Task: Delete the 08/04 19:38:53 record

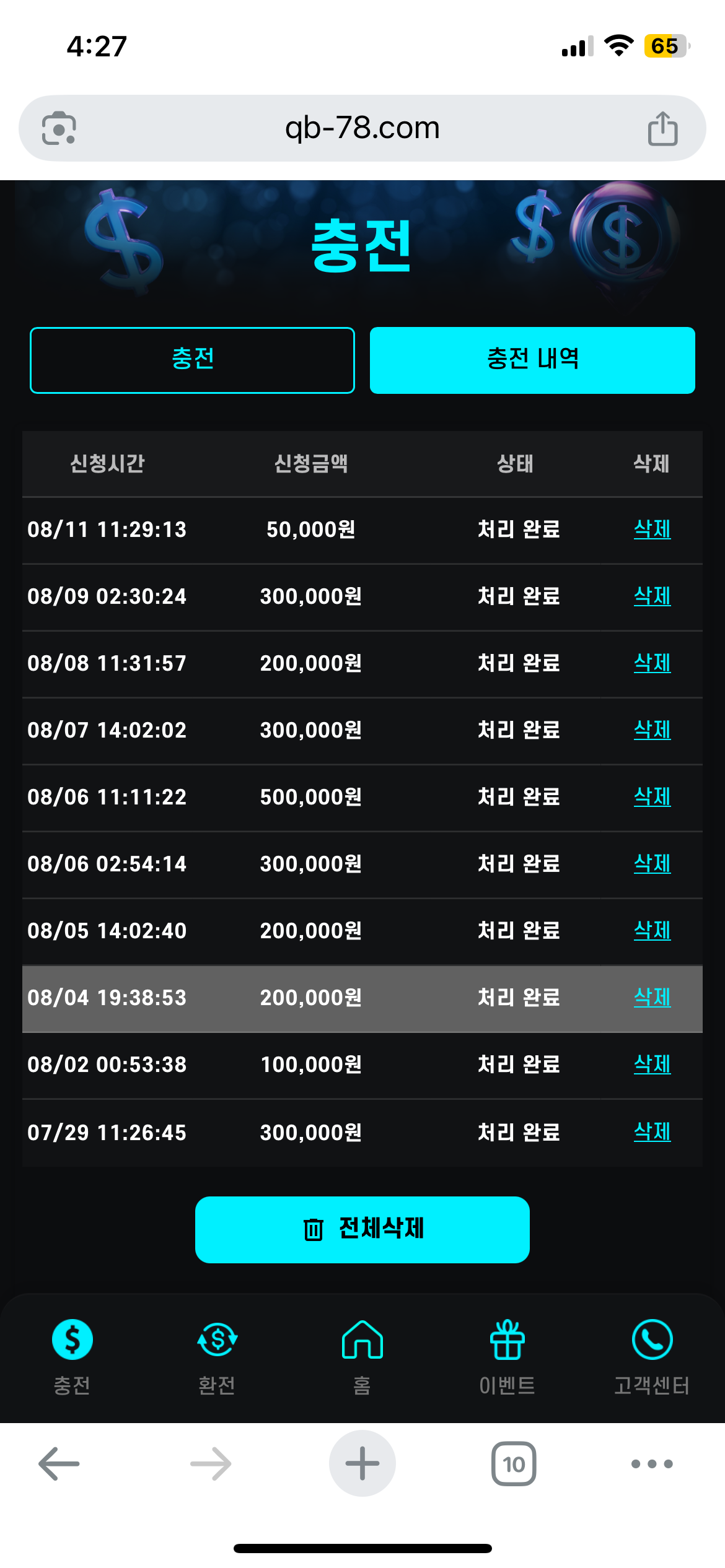Action: tap(652, 998)
